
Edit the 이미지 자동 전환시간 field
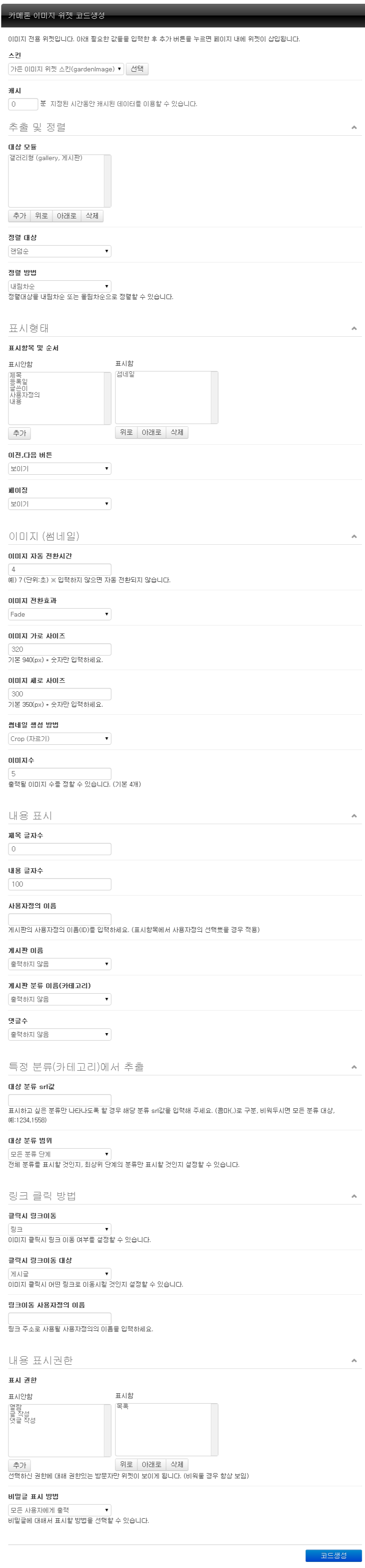tap(60, 569)
